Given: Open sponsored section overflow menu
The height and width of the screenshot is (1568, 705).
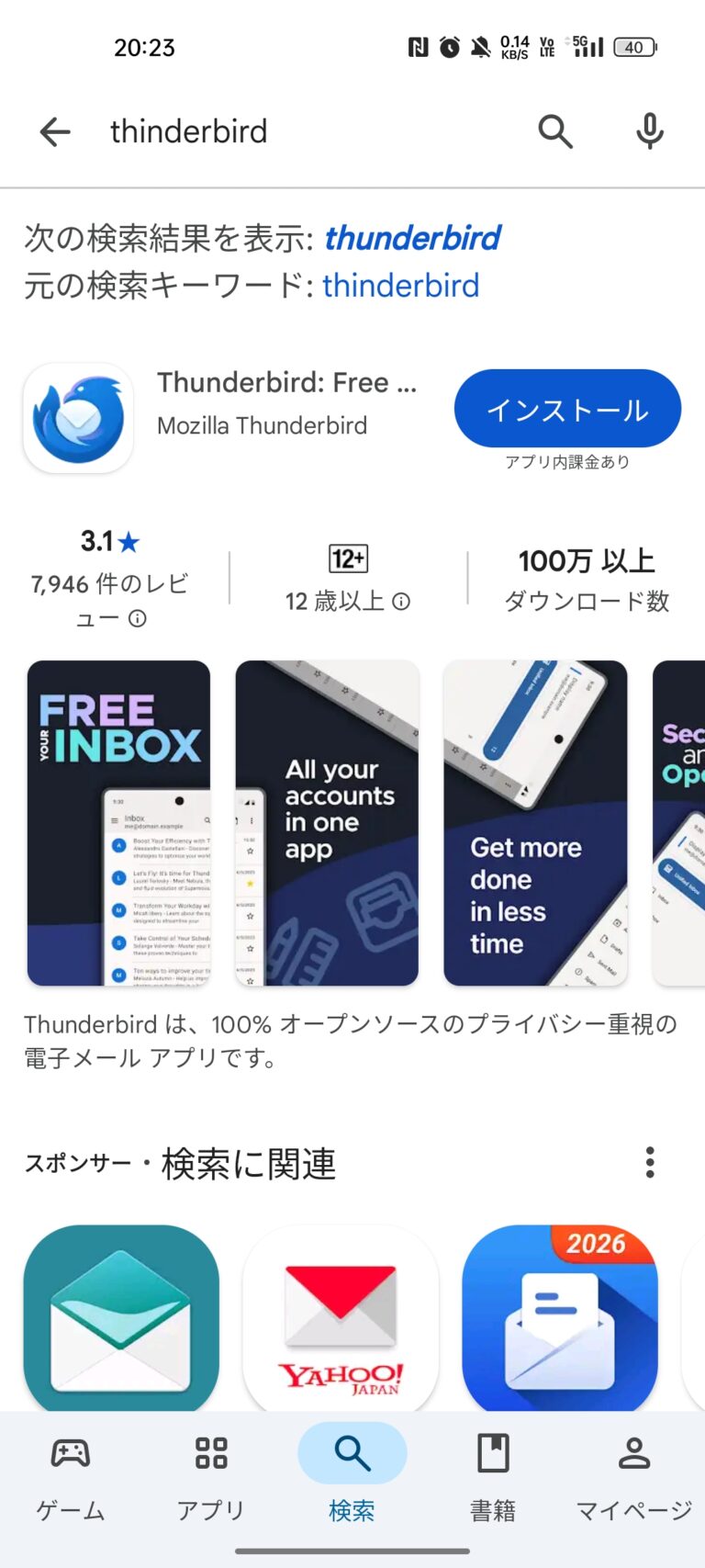Looking at the screenshot, I should point(650,1163).
